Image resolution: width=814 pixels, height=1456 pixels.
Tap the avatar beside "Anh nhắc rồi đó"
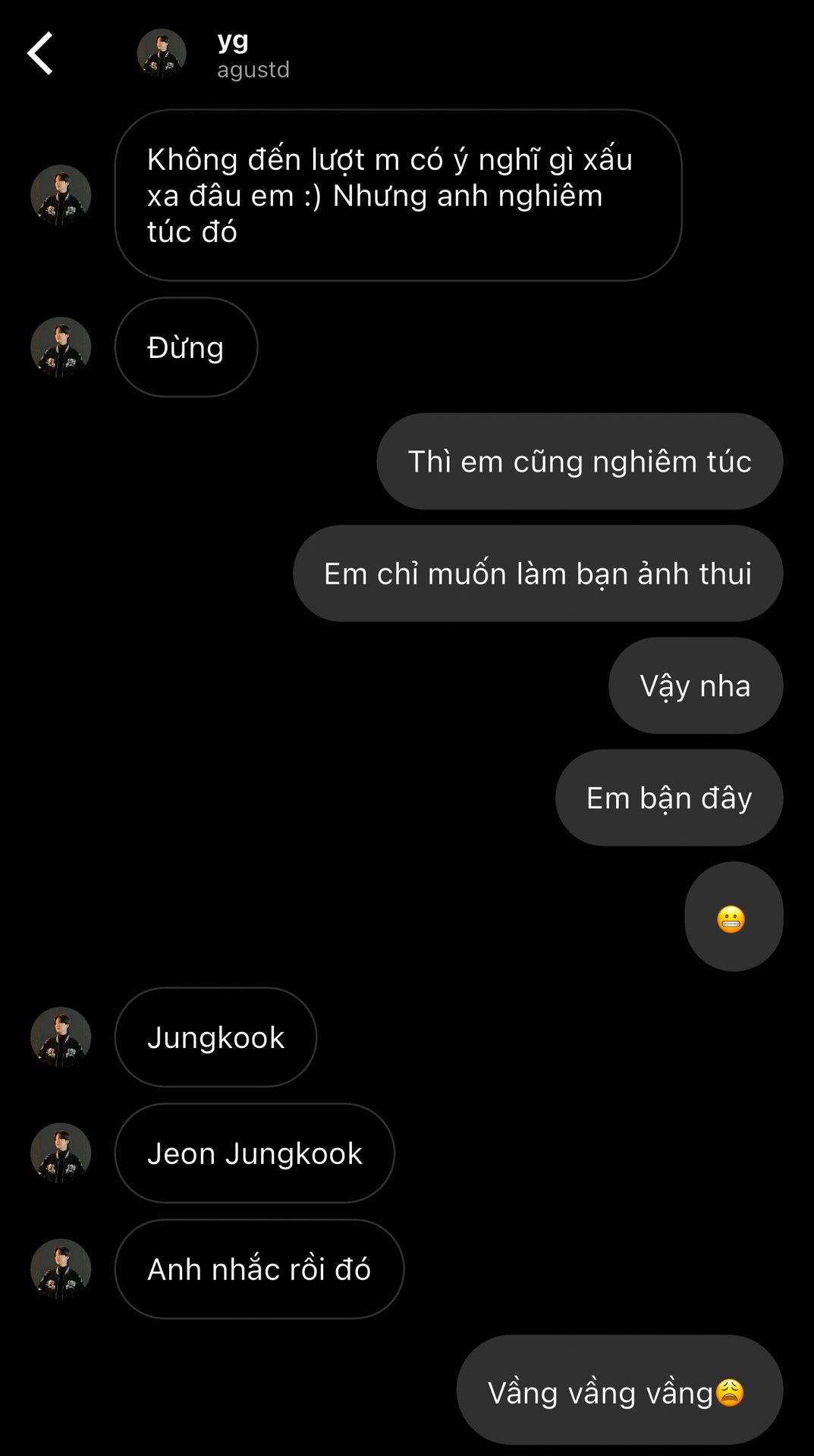[x=61, y=1269]
